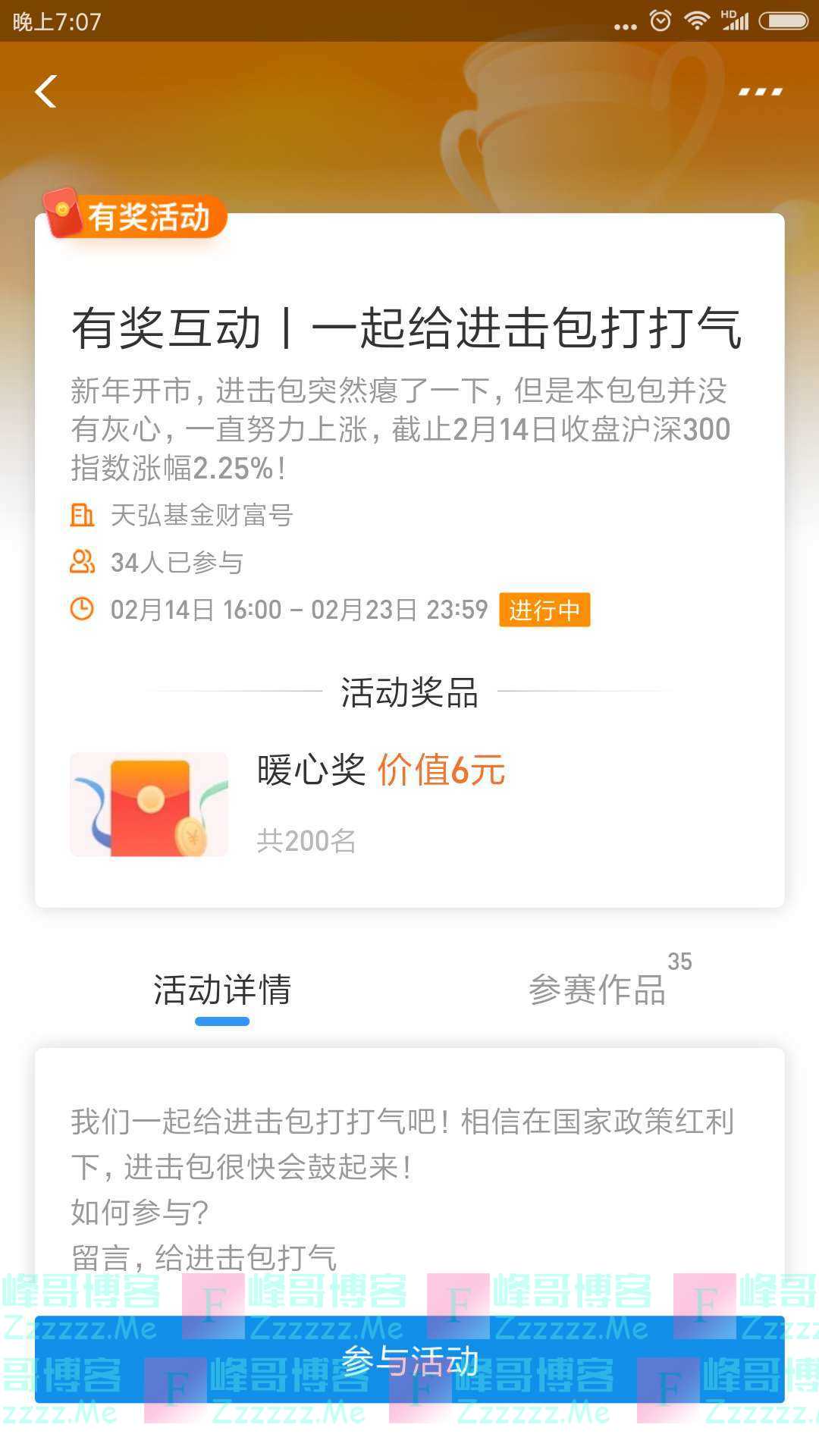Tap the back arrow at top left

(x=45, y=91)
